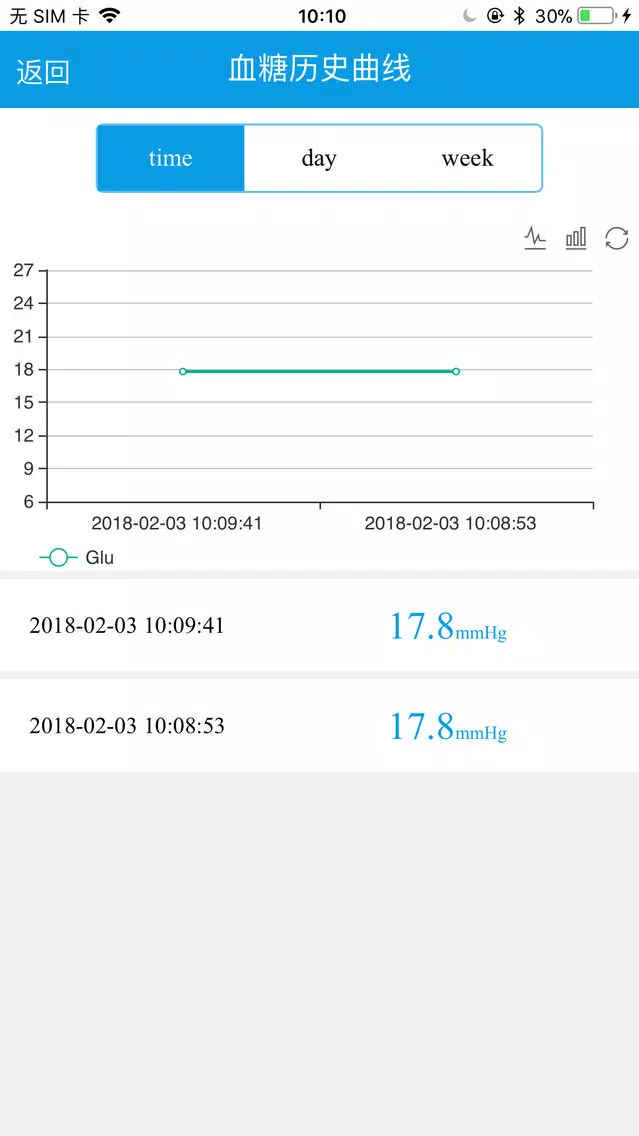The height and width of the screenshot is (1136, 639).
Task: Open the 10:08:53 glucose record
Action: (320, 725)
